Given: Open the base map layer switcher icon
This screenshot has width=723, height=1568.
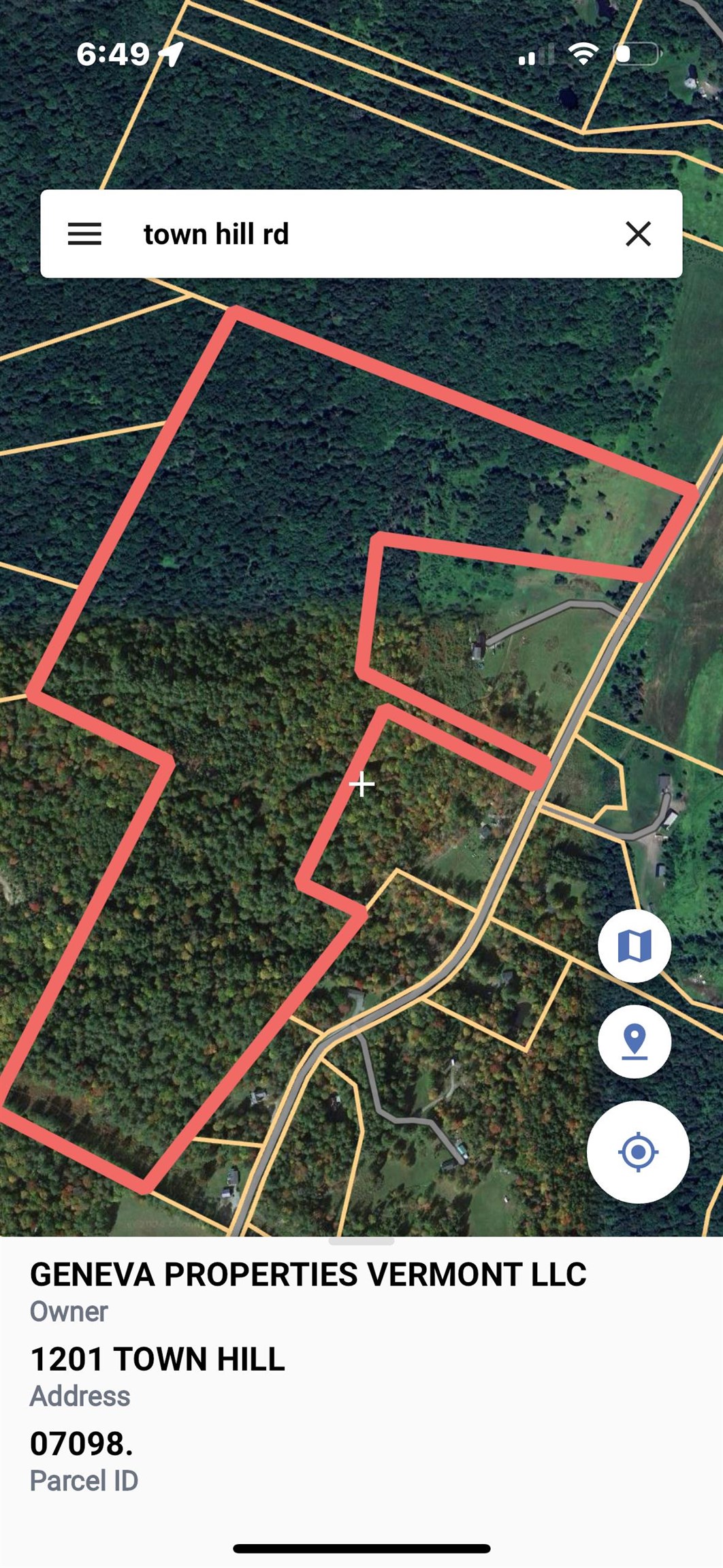Looking at the screenshot, I should pos(635,944).
